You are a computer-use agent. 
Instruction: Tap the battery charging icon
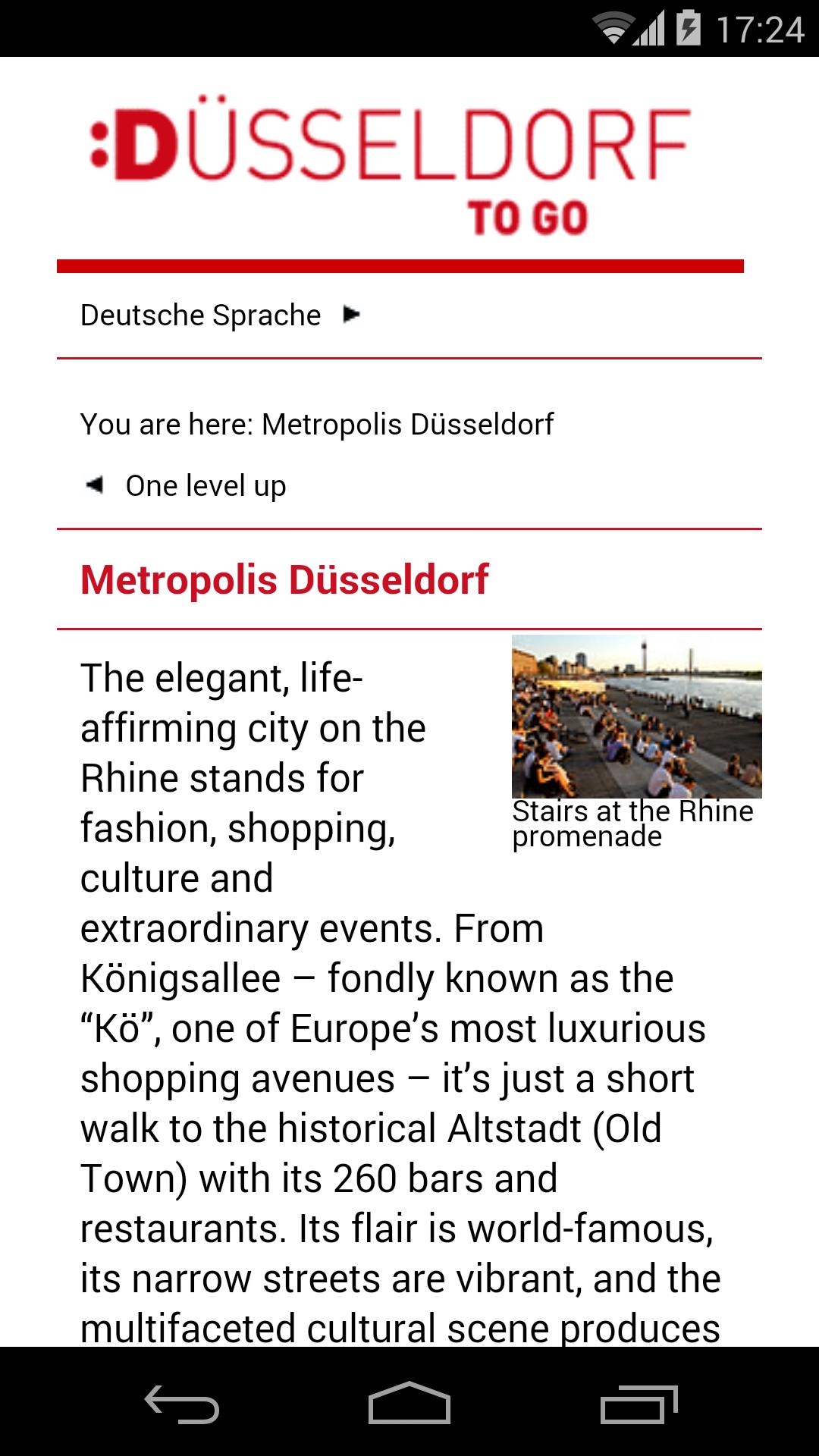click(689, 29)
